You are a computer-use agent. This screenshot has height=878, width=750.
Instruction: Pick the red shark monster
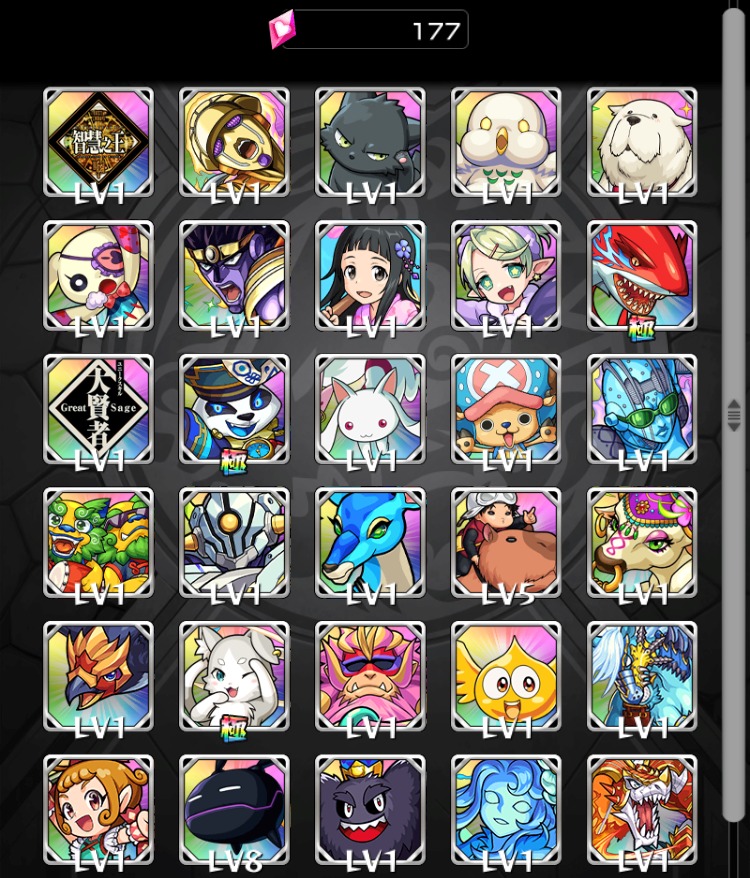coord(642,275)
